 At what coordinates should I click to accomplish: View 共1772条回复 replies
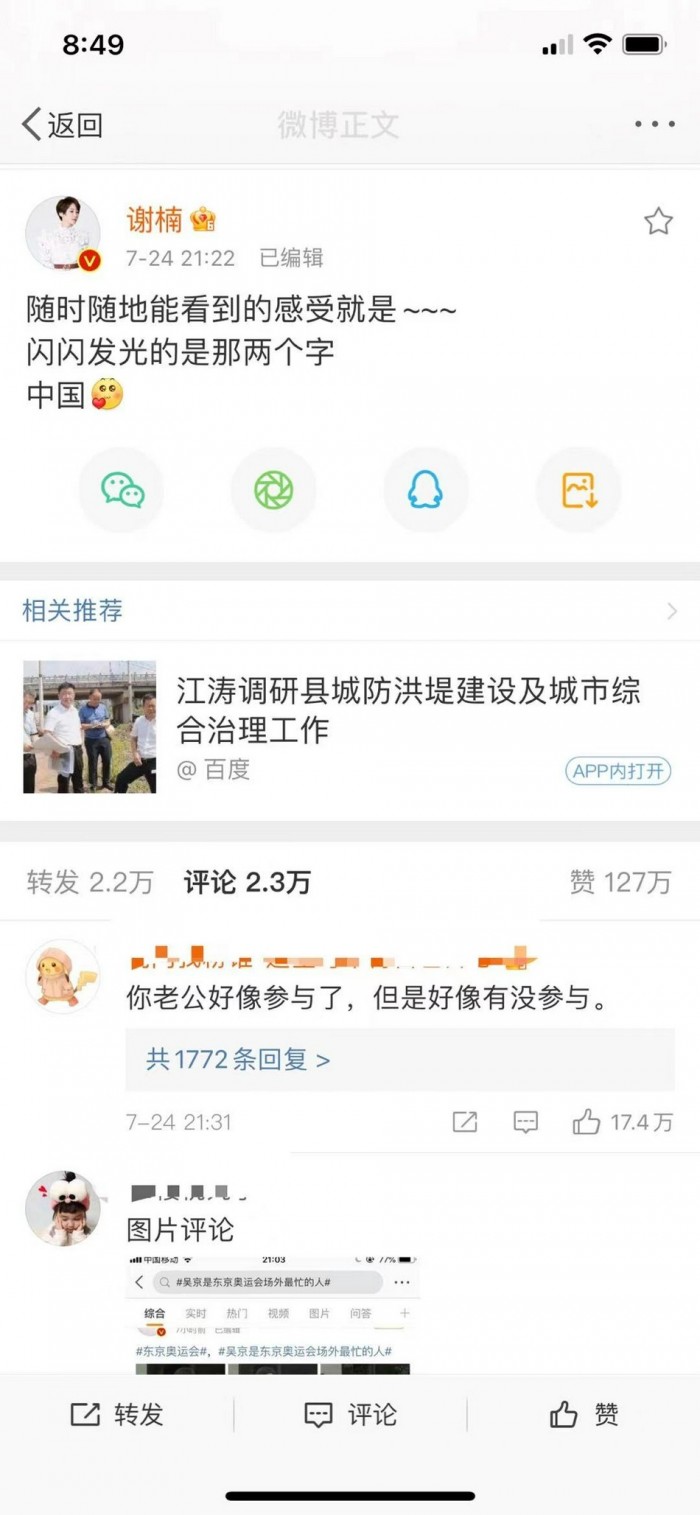pyautogui.click(x=238, y=1059)
